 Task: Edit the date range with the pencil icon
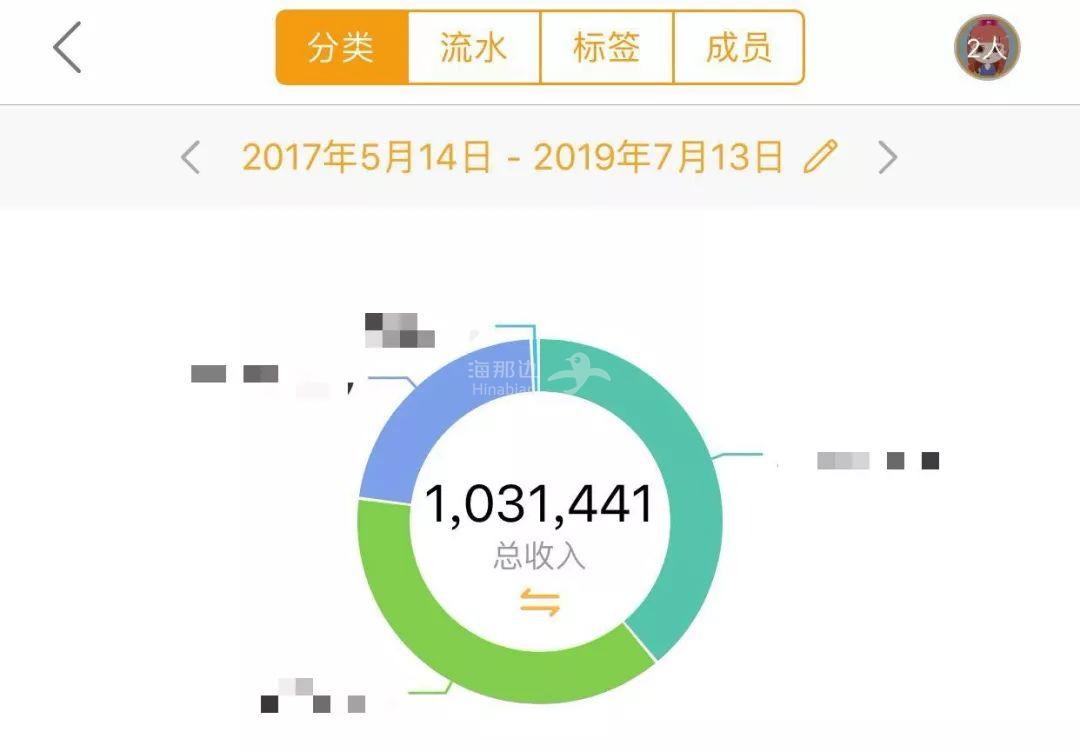click(820, 157)
